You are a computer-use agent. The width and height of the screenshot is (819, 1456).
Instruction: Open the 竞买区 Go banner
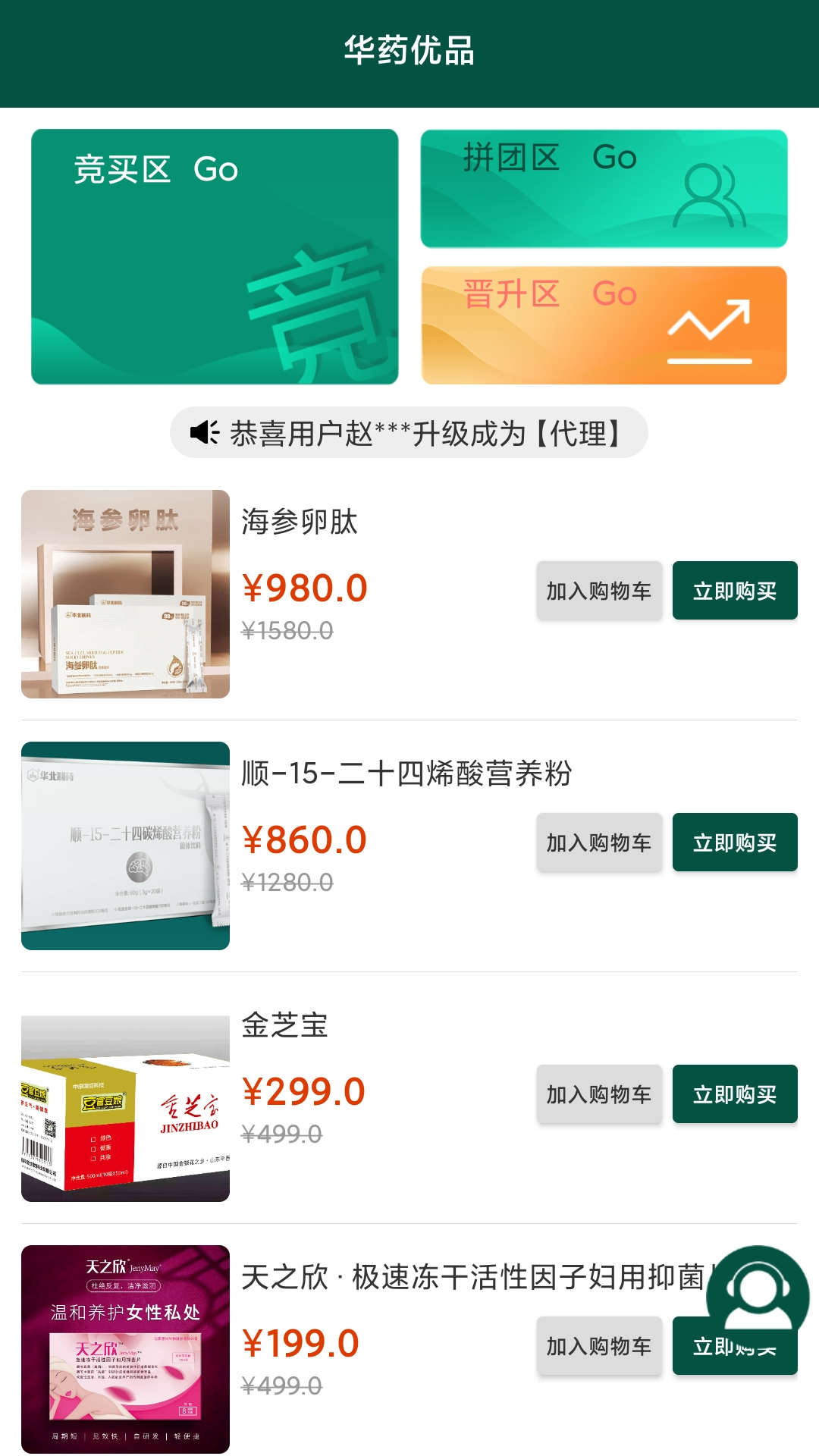click(215, 256)
